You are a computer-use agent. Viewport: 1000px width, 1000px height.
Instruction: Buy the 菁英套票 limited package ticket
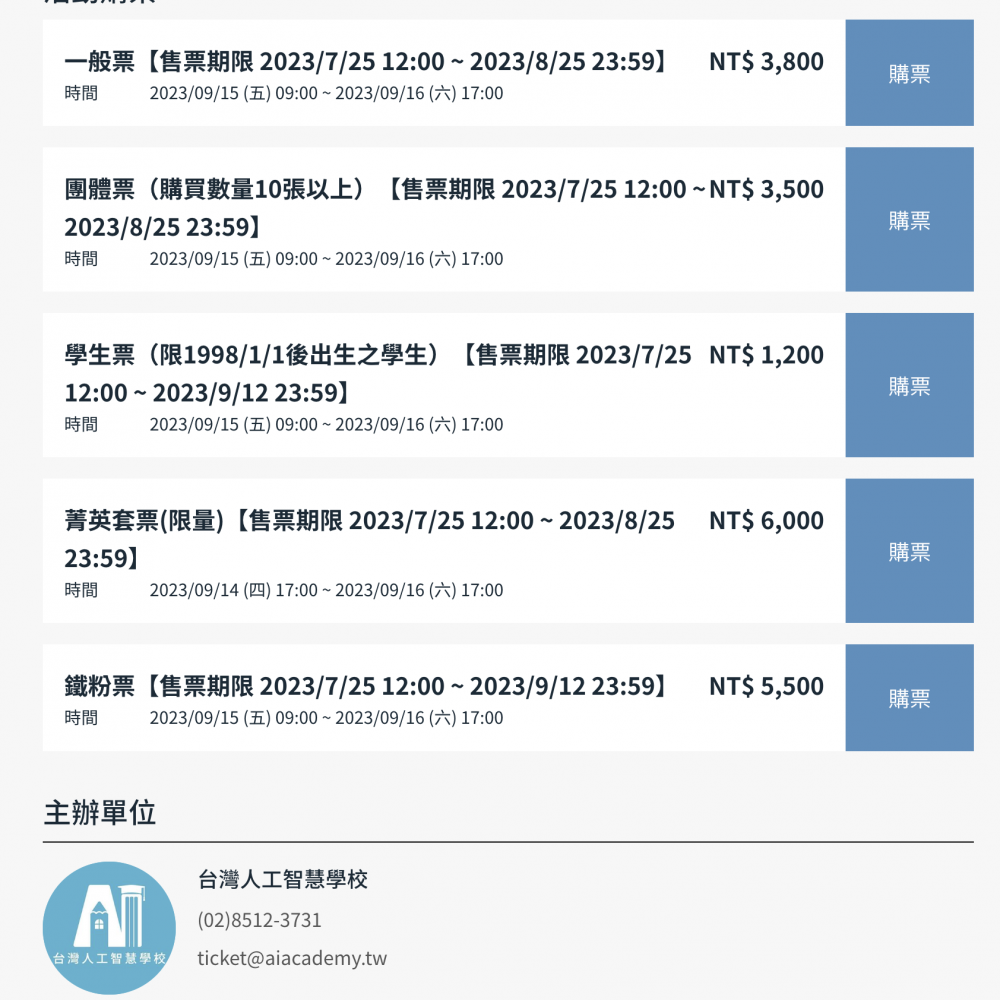909,551
